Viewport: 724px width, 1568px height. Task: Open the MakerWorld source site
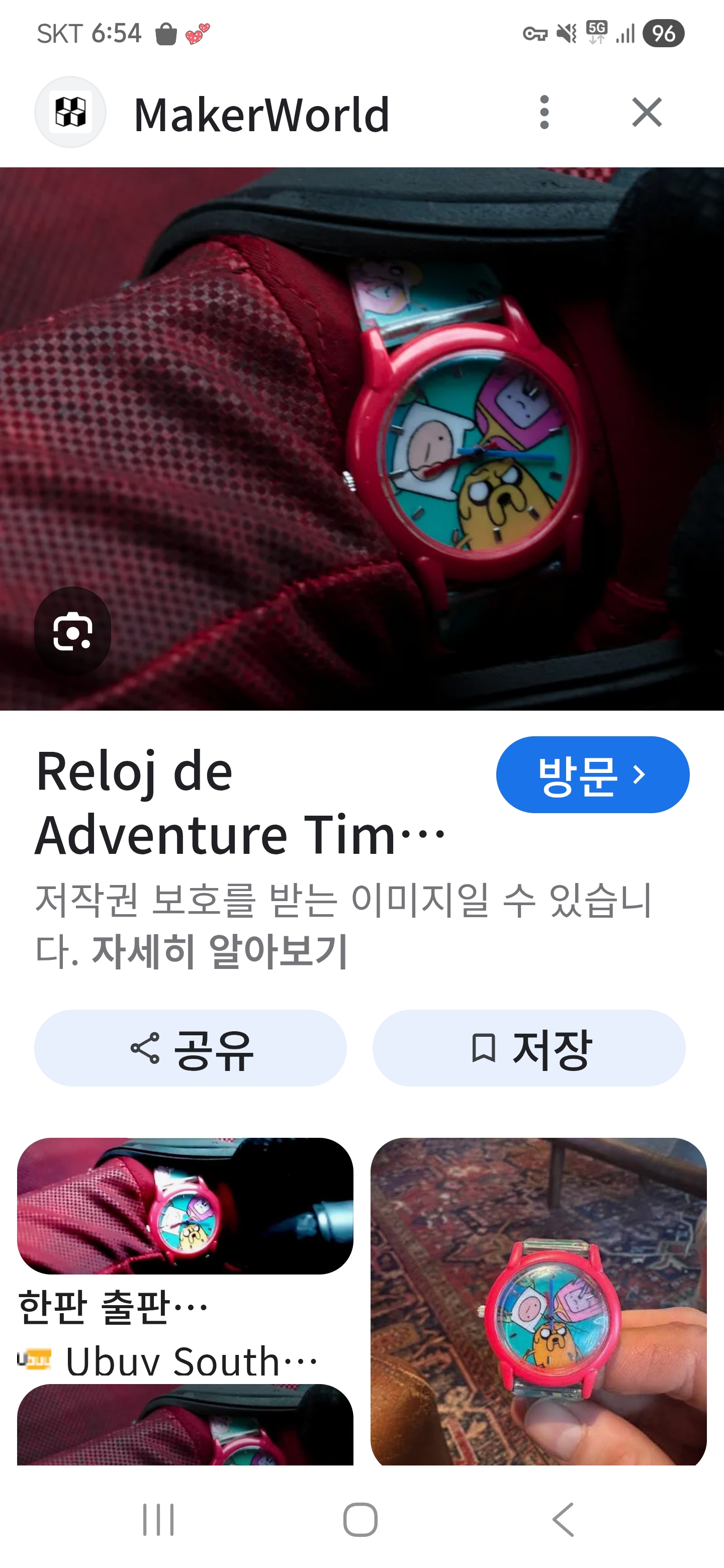[x=262, y=114]
